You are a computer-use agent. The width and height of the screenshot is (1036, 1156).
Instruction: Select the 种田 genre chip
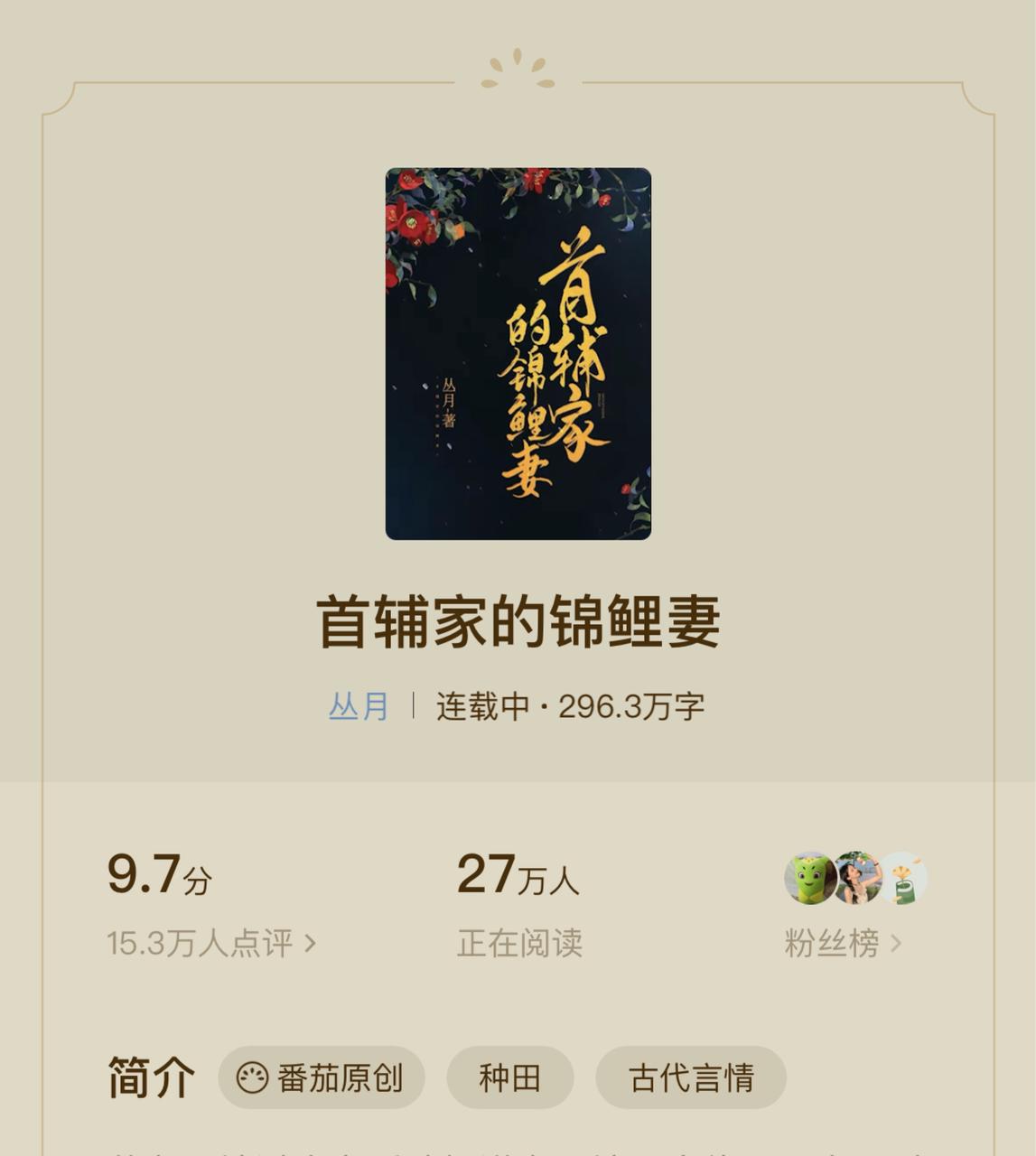pos(510,1077)
